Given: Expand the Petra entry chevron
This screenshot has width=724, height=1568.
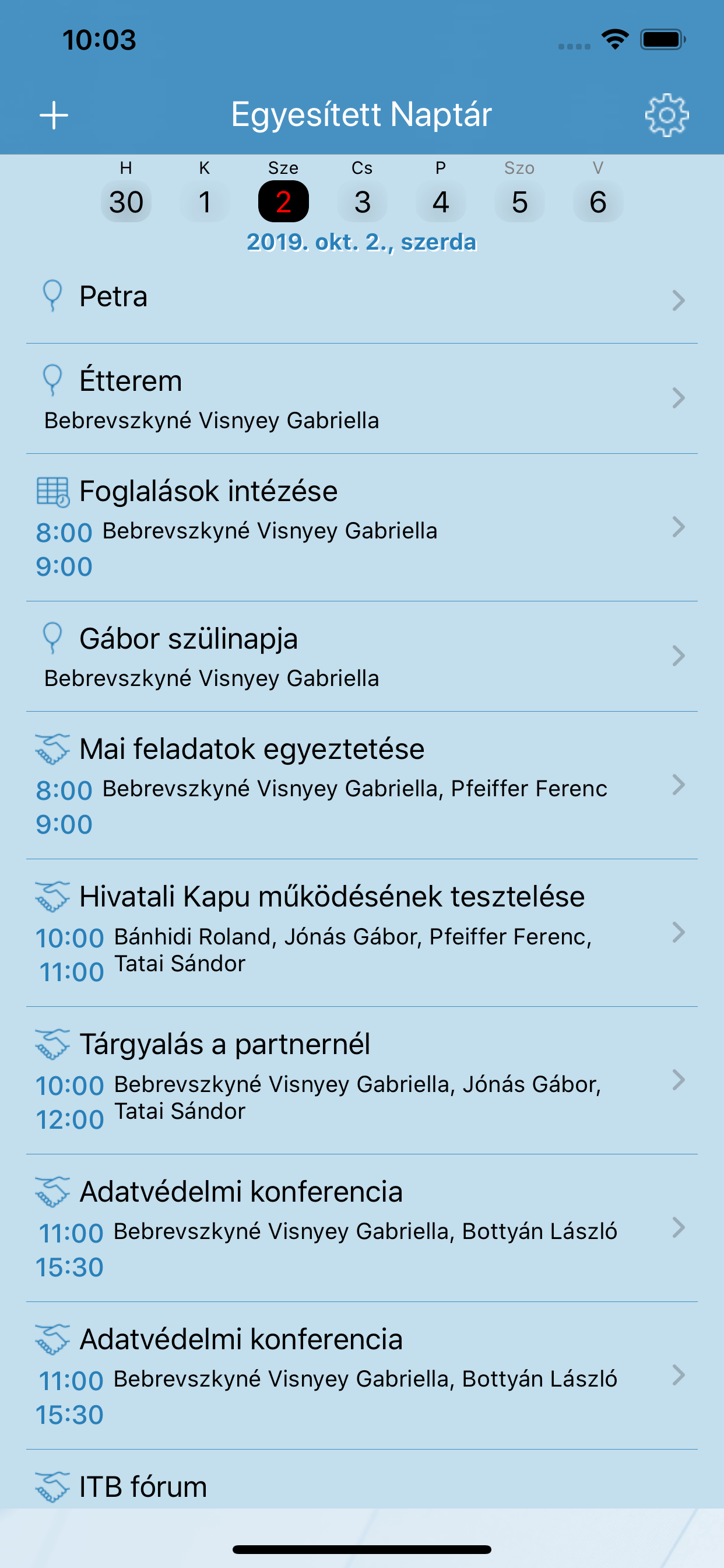Looking at the screenshot, I should click(680, 299).
